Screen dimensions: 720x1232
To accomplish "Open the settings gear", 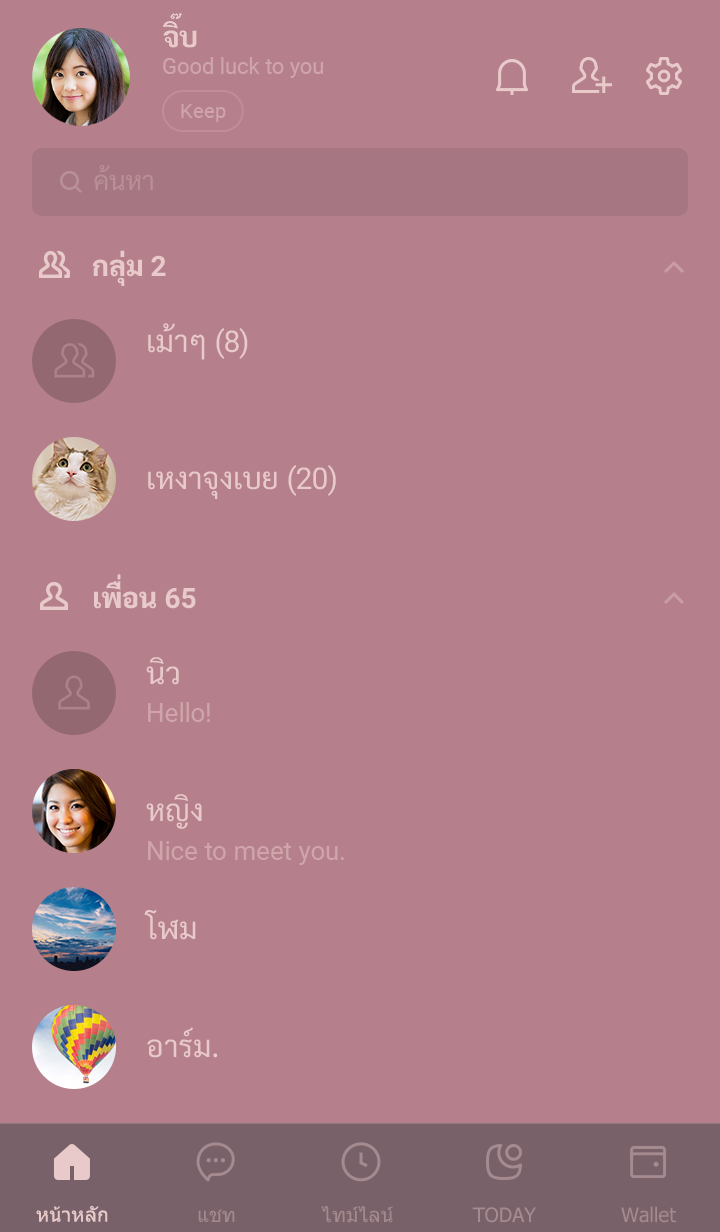I will pyautogui.click(x=664, y=77).
